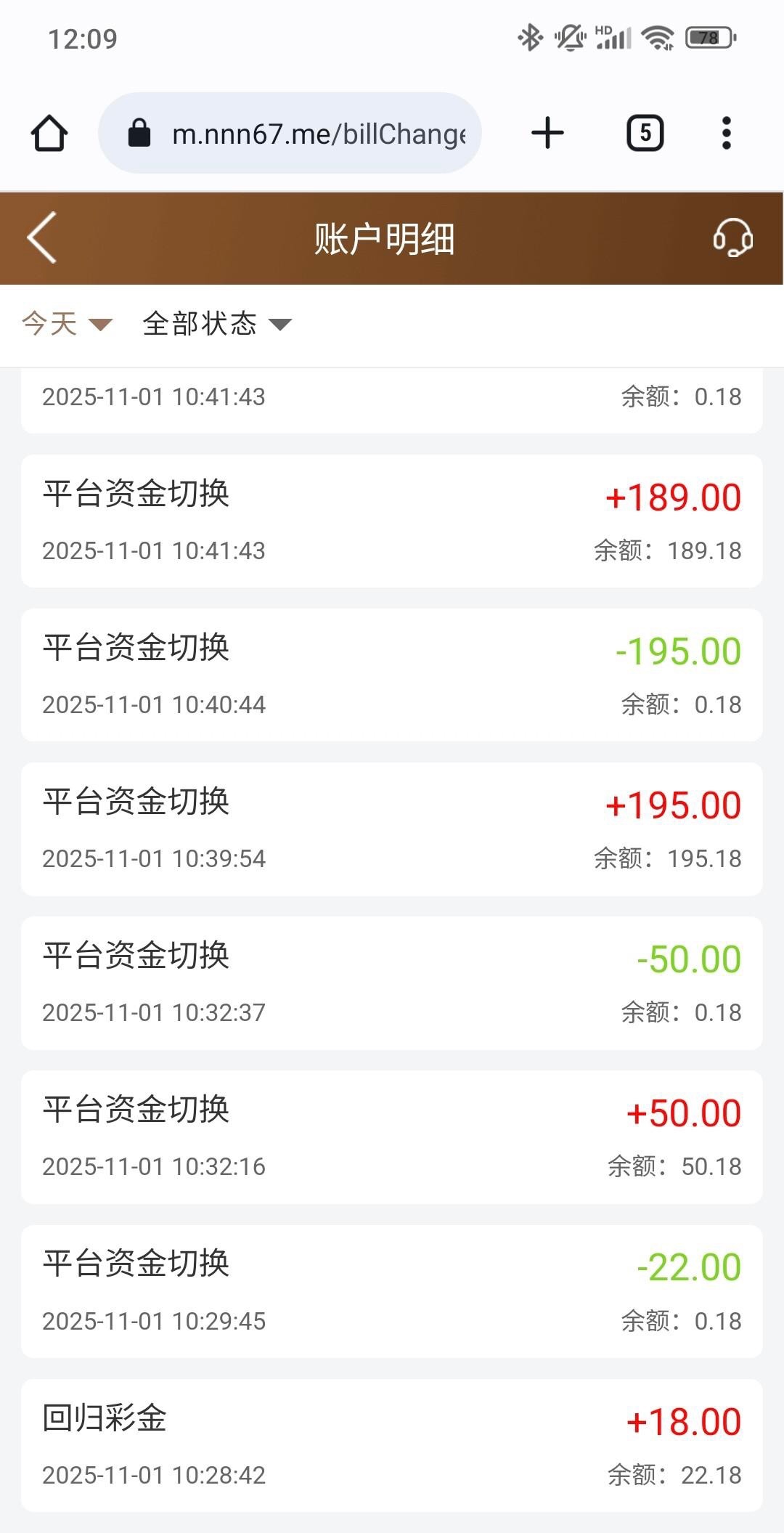784x1533 pixels.
Task: Expand the 全部状态 status filter
Action: [216, 324]
